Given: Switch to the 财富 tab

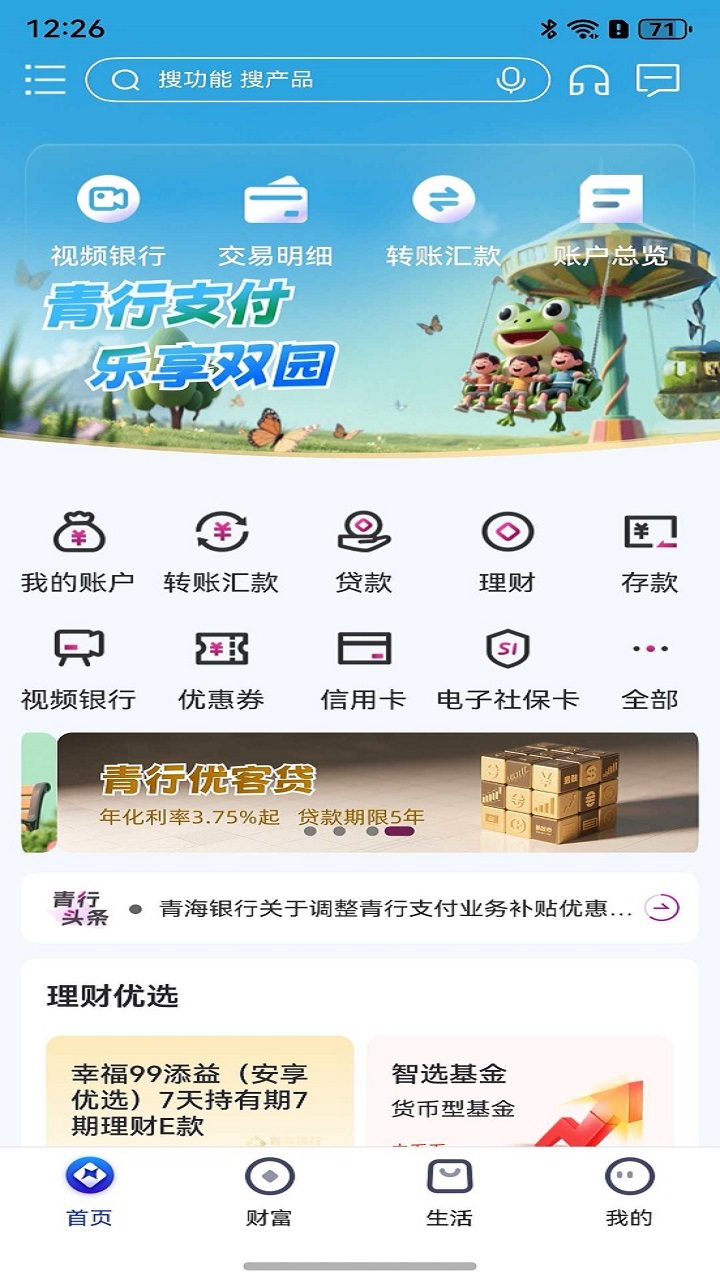Looking at the screenshot, I should point(269,1192).
